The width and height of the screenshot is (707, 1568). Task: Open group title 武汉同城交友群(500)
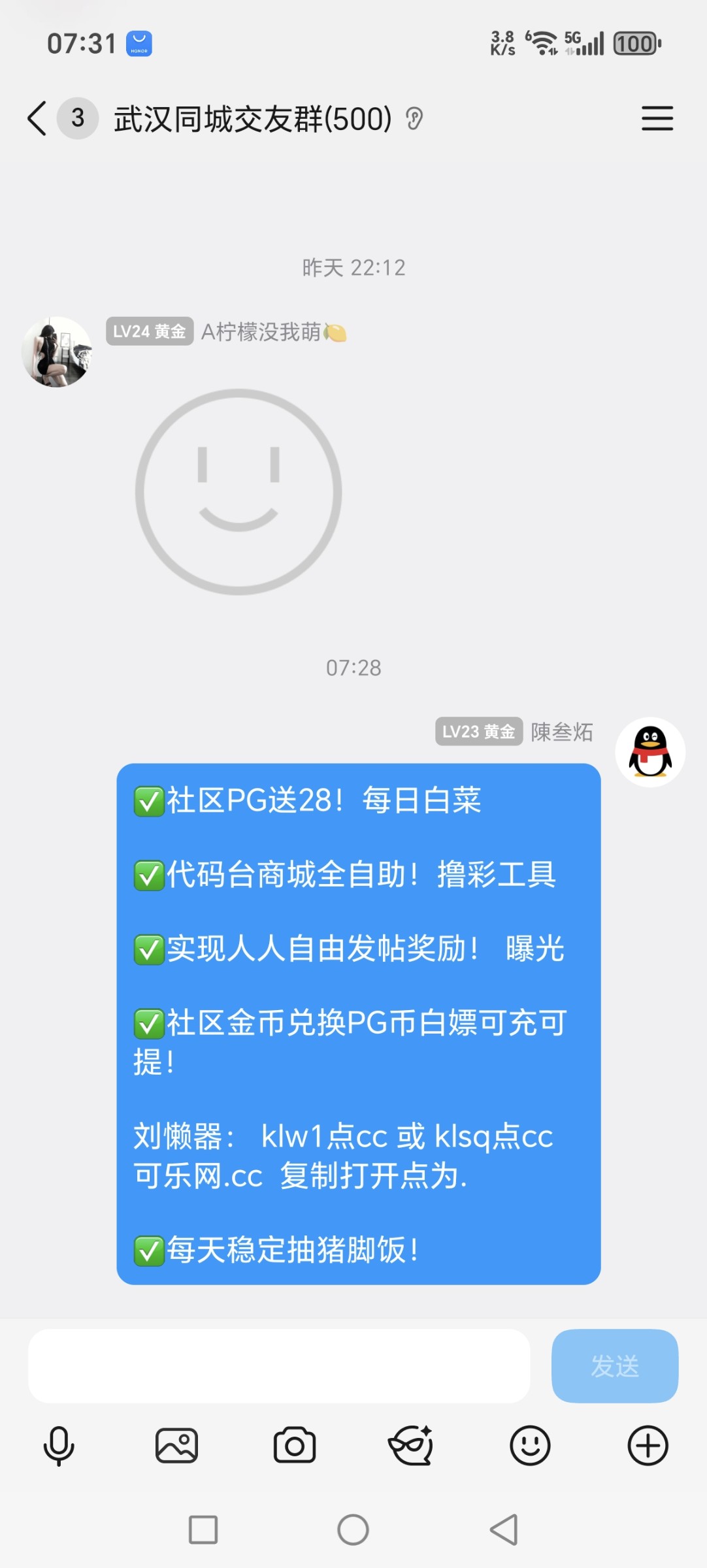point(250,119)
